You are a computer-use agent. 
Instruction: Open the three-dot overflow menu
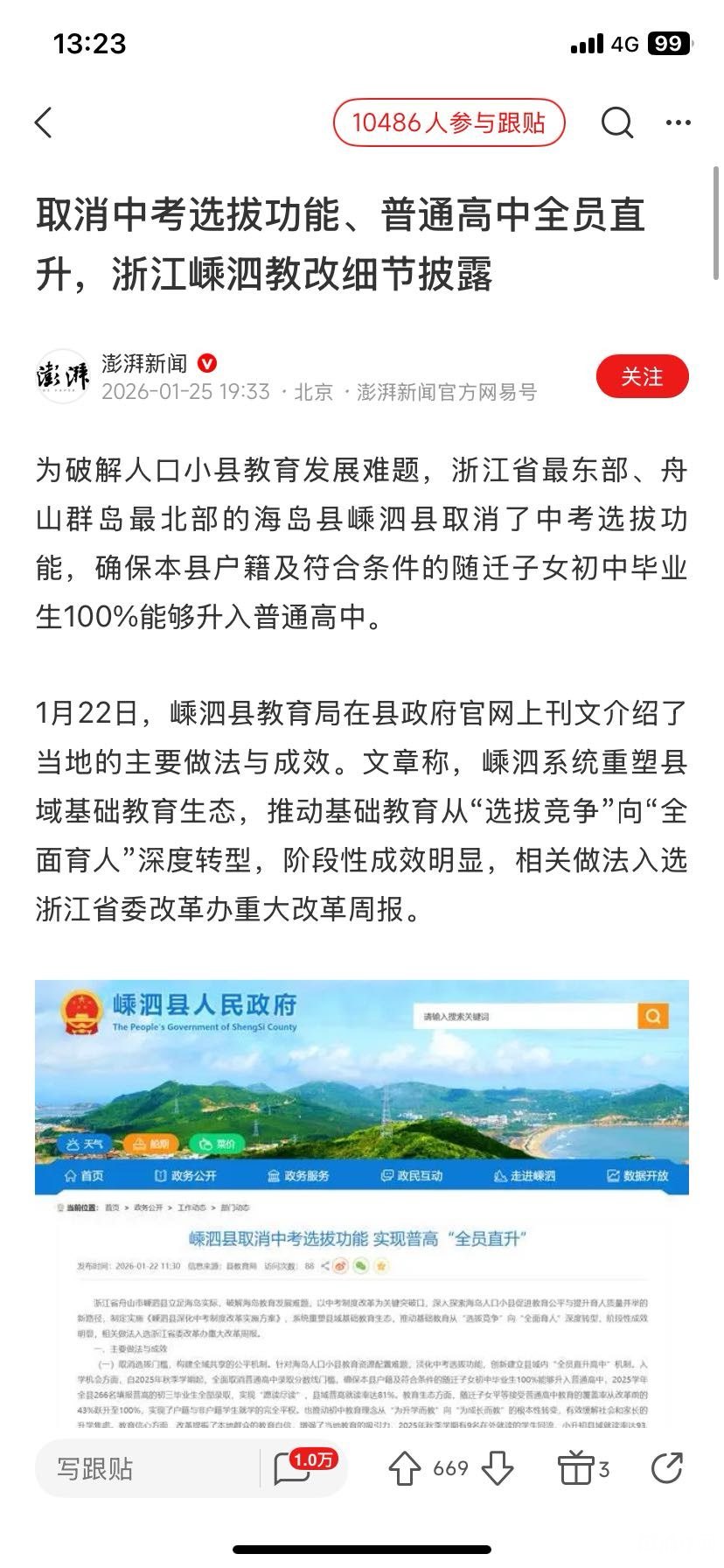click(679, 122)
